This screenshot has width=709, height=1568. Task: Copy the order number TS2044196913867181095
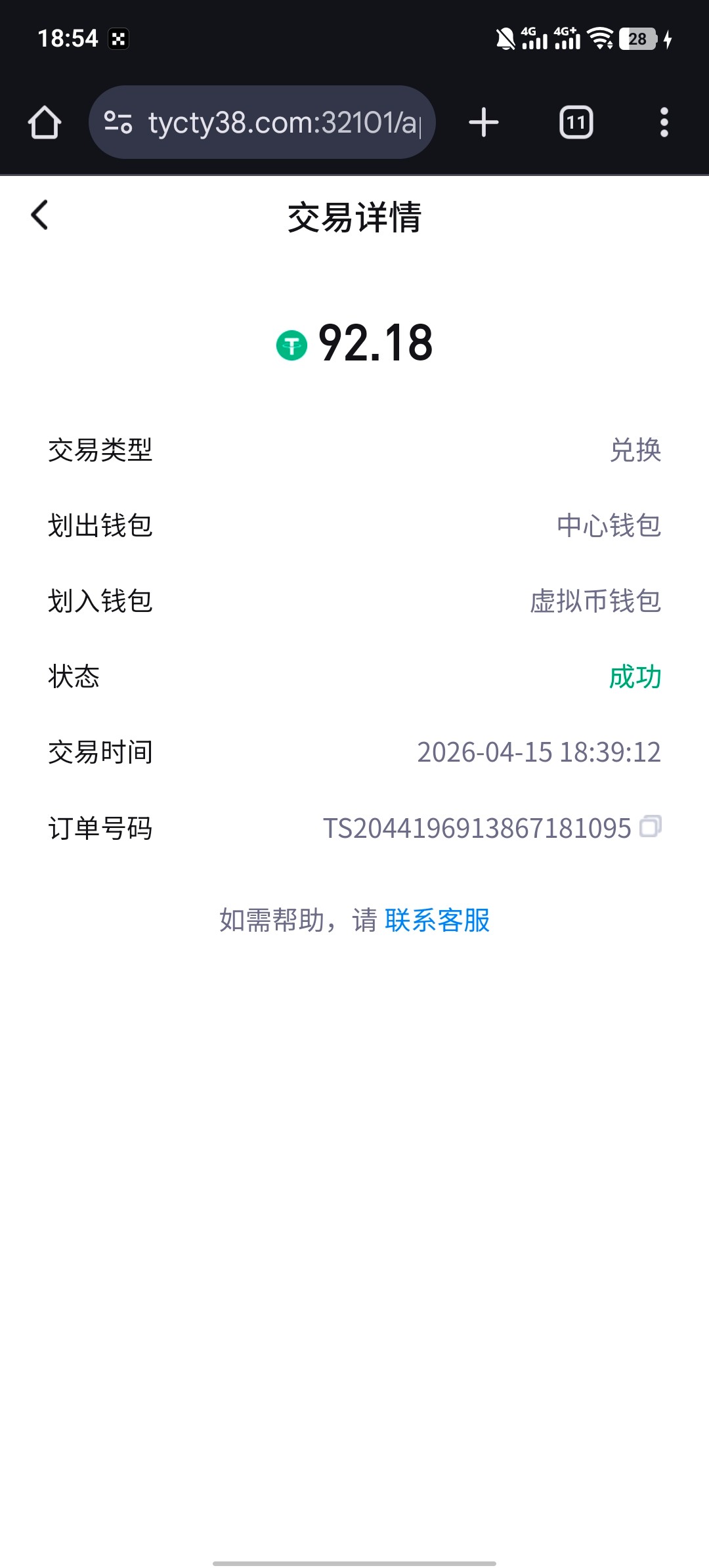pyautogui.click(x=650, y=826)
